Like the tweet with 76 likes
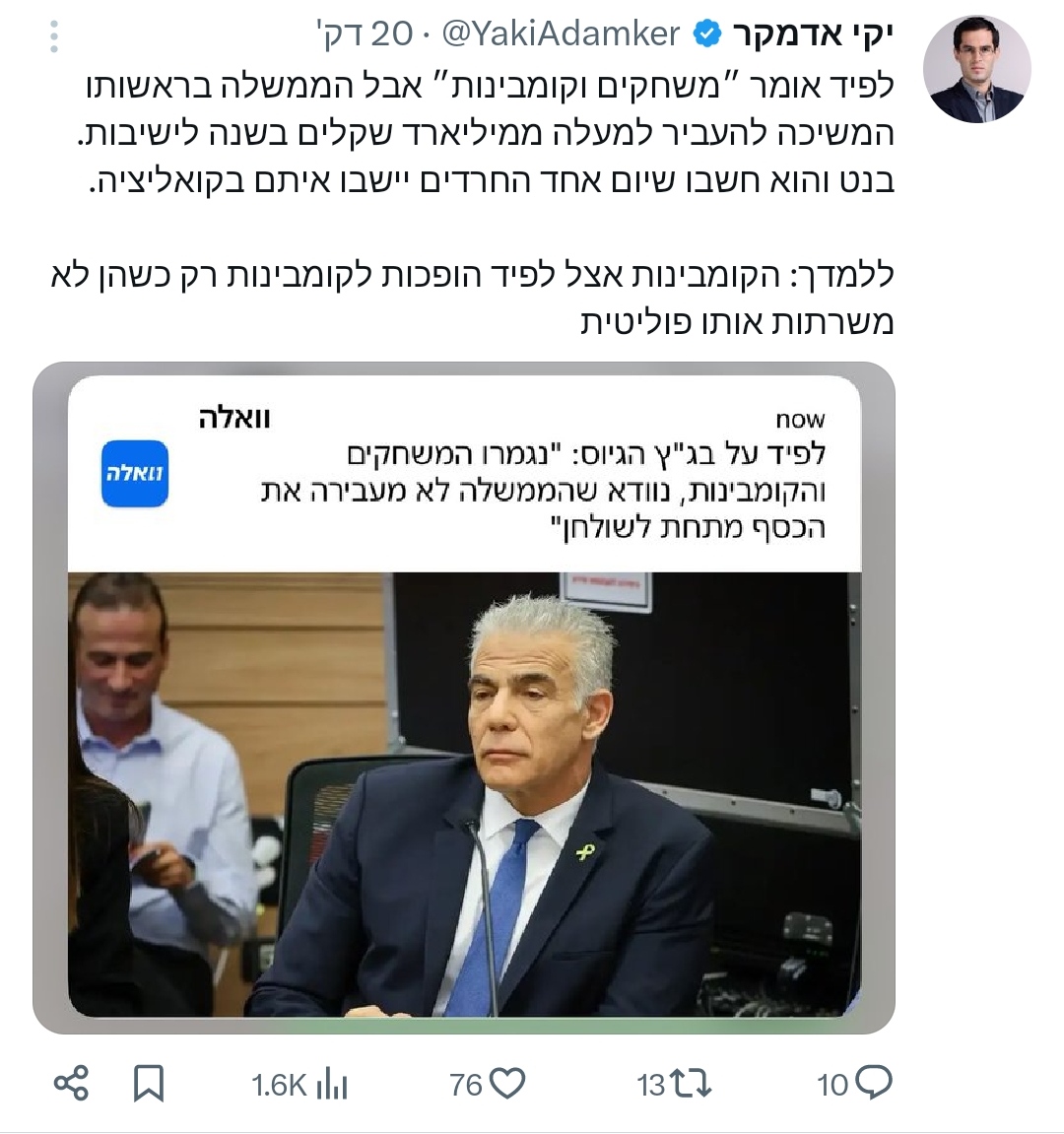Screen dimensions: 1064x1134 click(x=506, y=1084)
